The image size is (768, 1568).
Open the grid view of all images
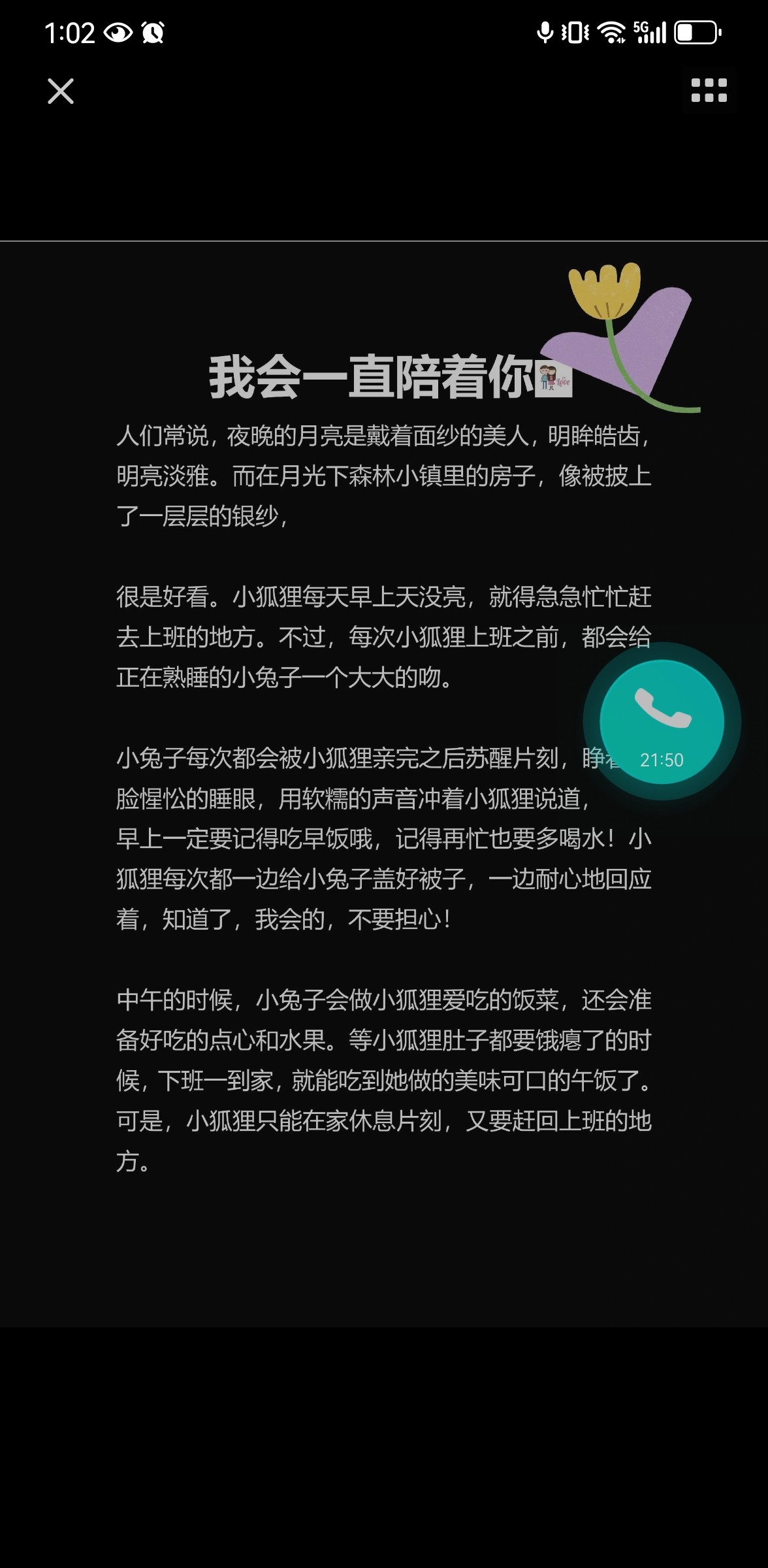tap(709, 90)
